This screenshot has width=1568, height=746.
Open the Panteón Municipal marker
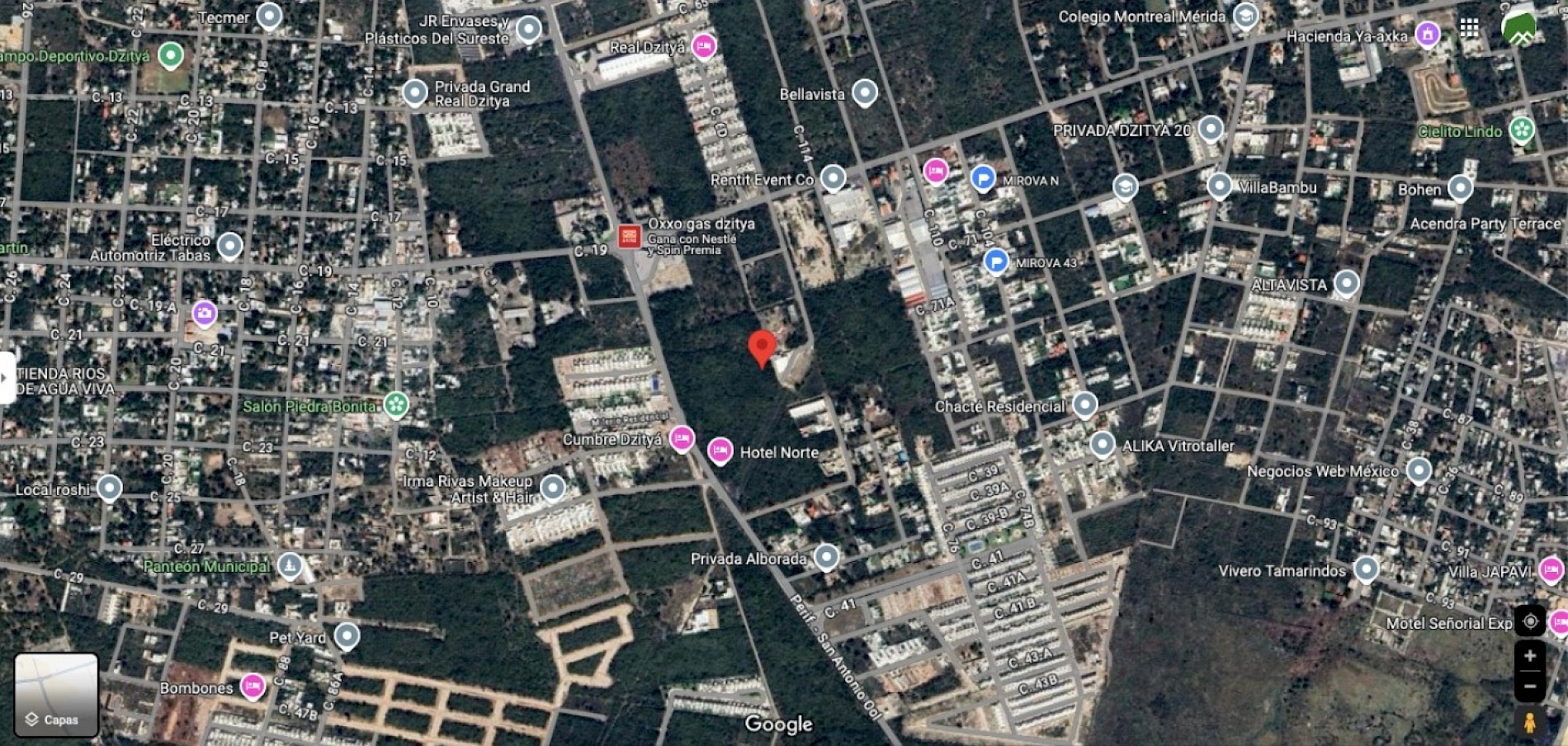point(289,565)
